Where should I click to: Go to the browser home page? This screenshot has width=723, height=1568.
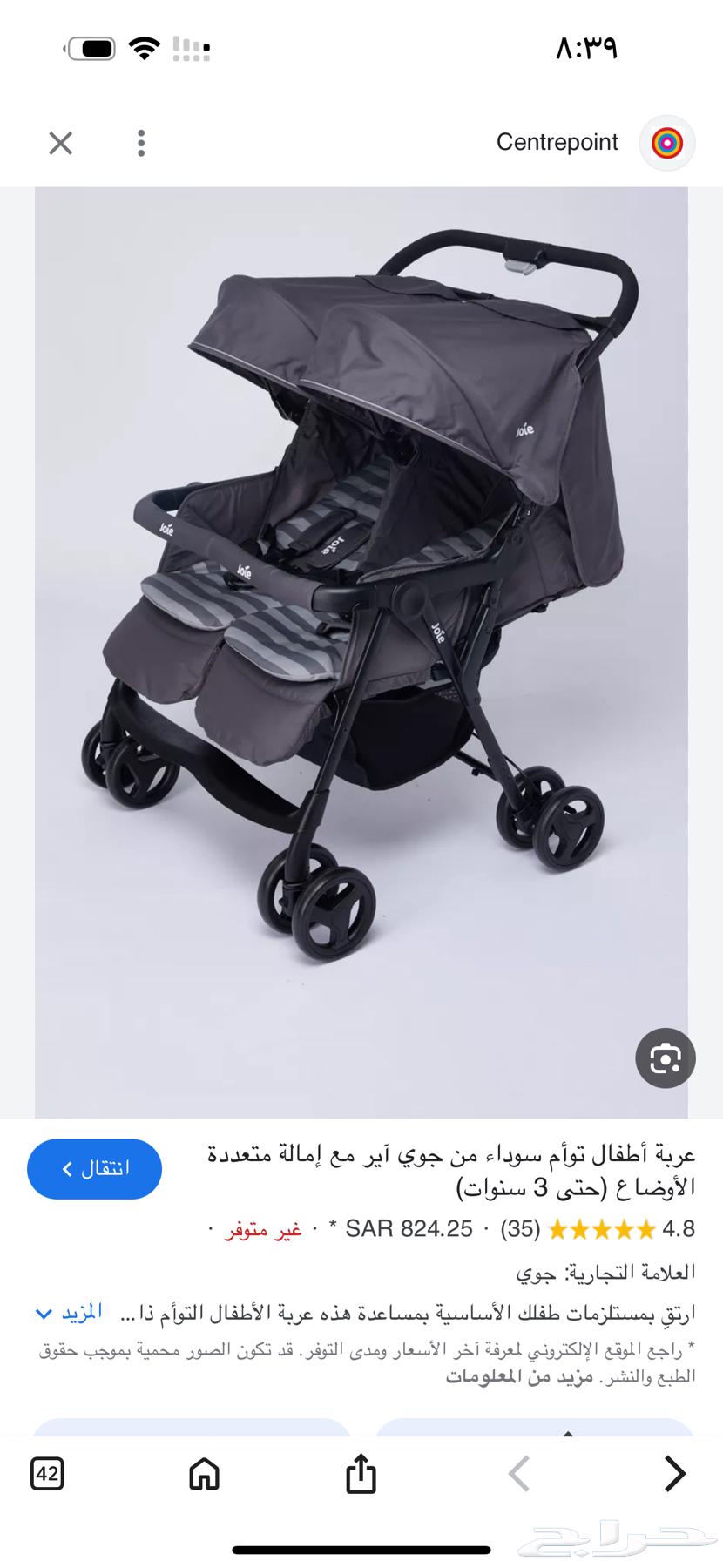[204, 1474]
